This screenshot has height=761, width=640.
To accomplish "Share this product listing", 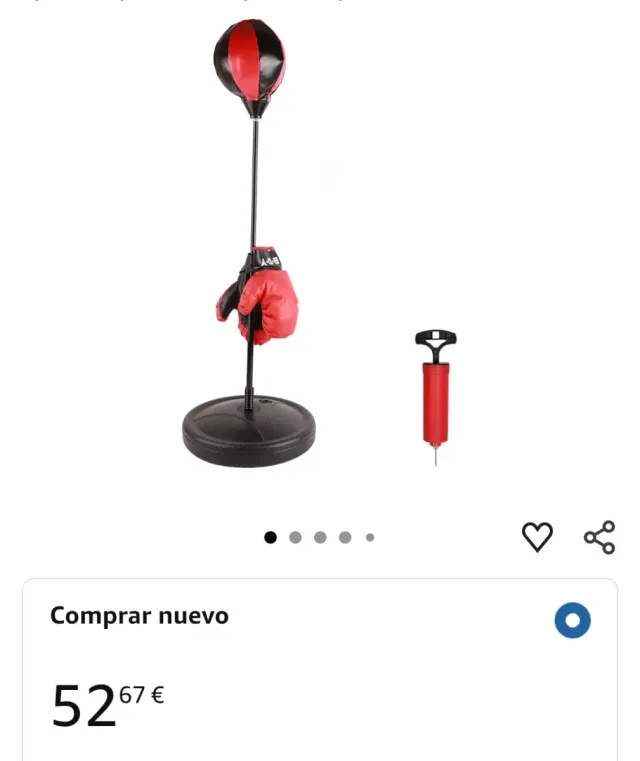I will (x=599, y=537).
